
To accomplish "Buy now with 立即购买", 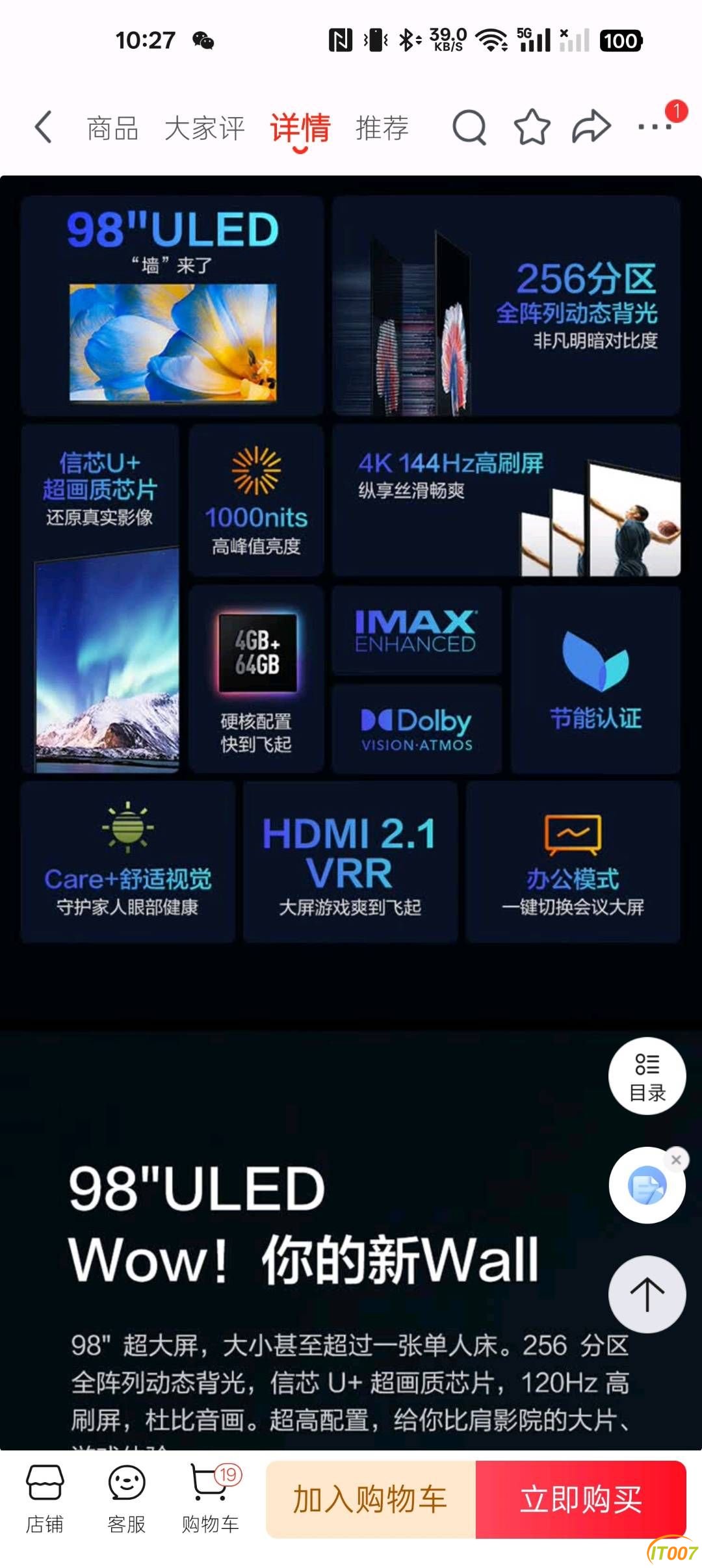I will [580, 1499].
